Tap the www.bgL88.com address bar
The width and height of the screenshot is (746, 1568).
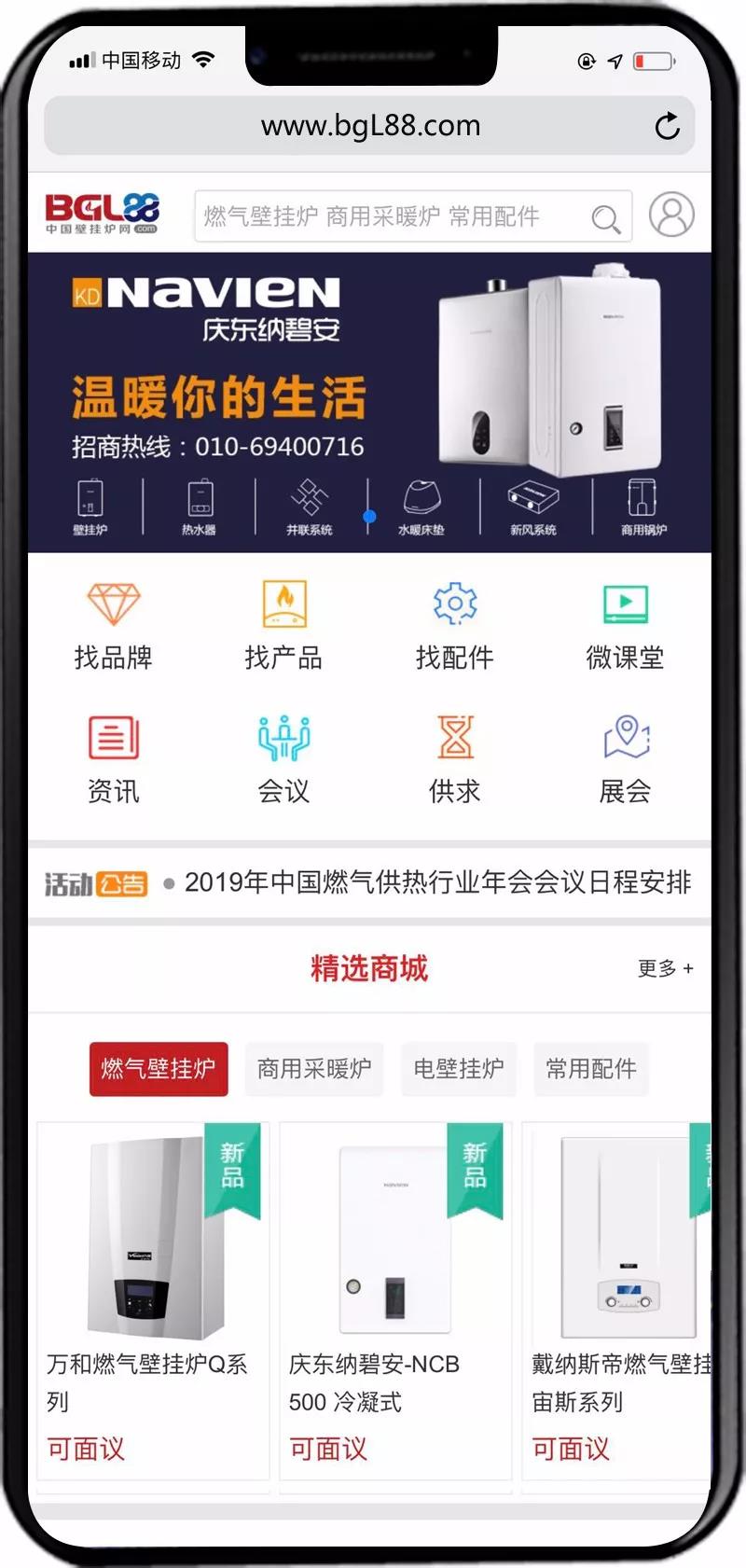click(370, 126)
